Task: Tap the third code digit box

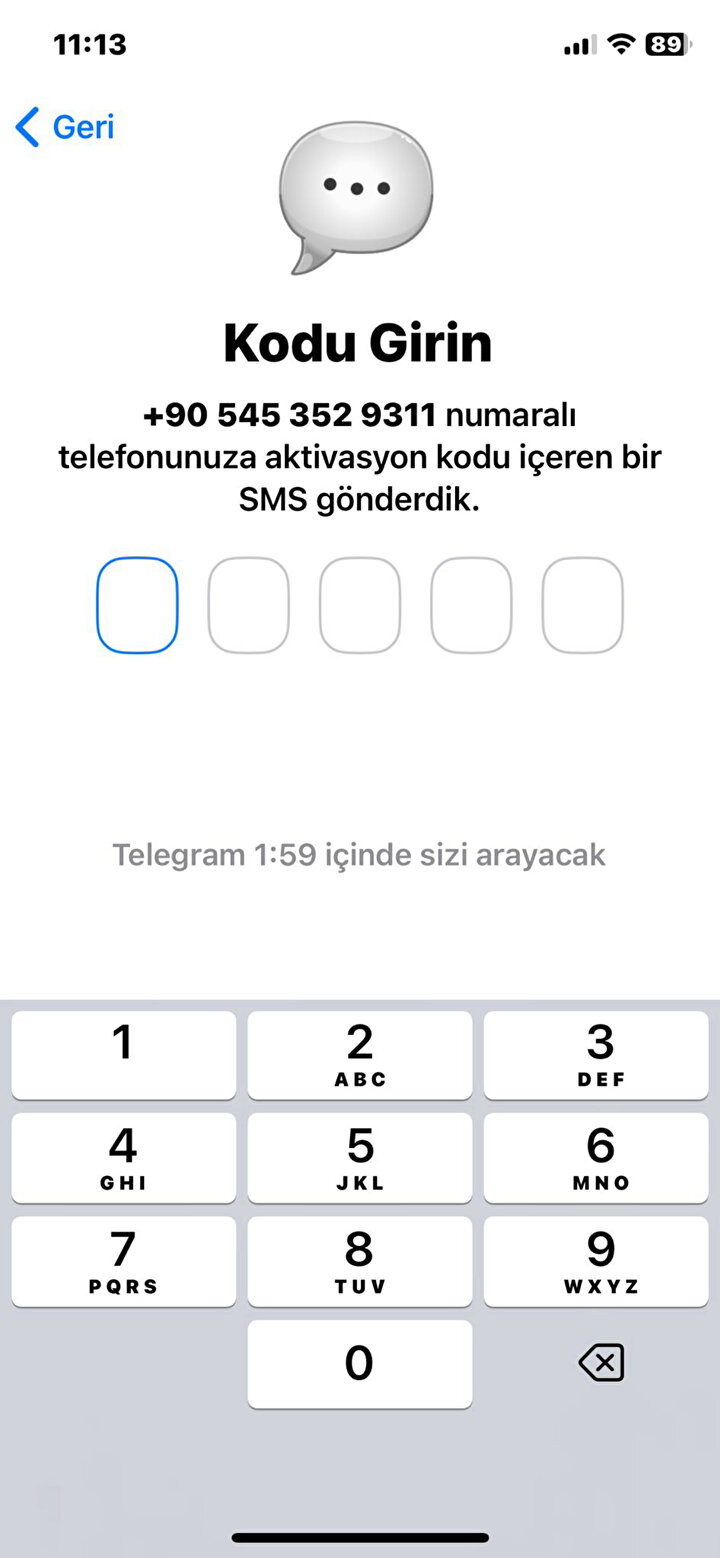Action: (x=360, y=605)
